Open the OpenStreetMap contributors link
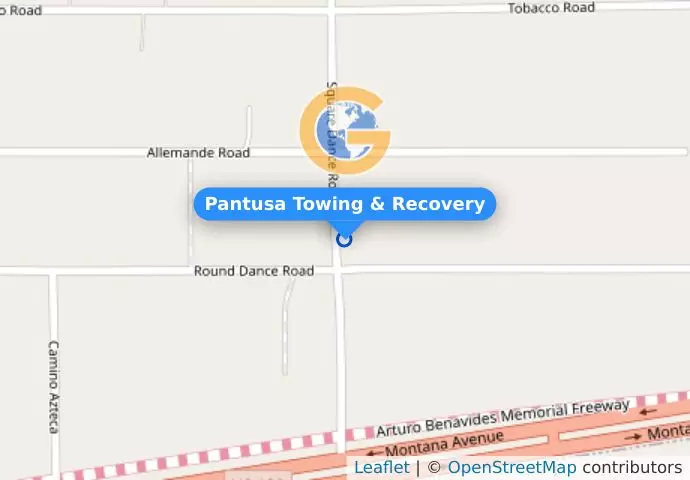Image resolution: width=690 pixels, height=480 pixels. click(x=511, y=468)
